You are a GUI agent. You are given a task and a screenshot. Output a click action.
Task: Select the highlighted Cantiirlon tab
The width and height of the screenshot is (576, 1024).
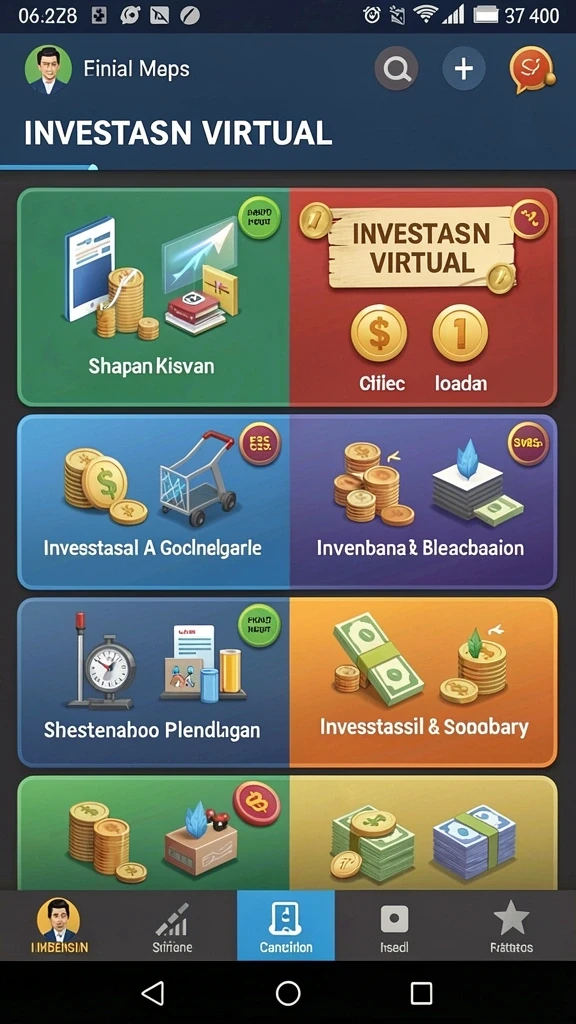(286, 925)
